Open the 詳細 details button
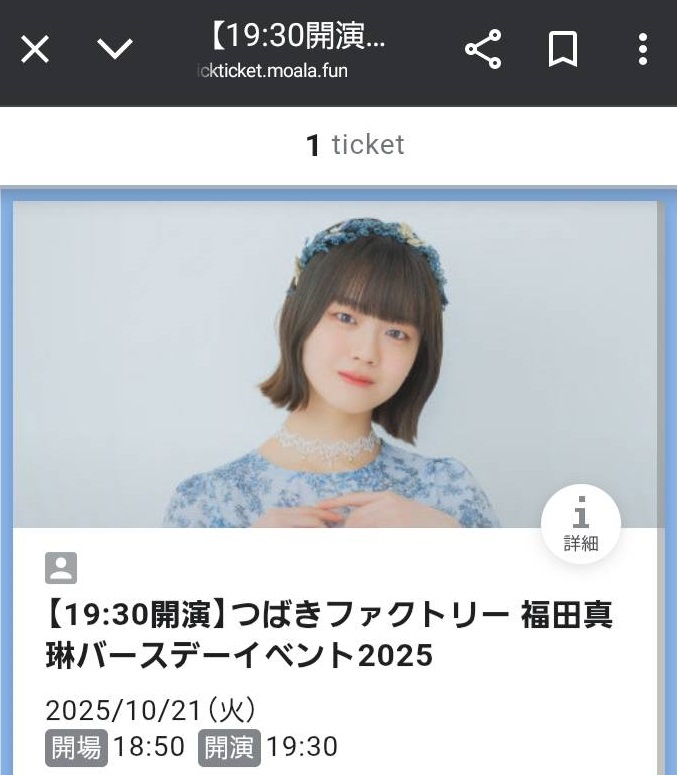677x775 pixels. pos(580,524)
